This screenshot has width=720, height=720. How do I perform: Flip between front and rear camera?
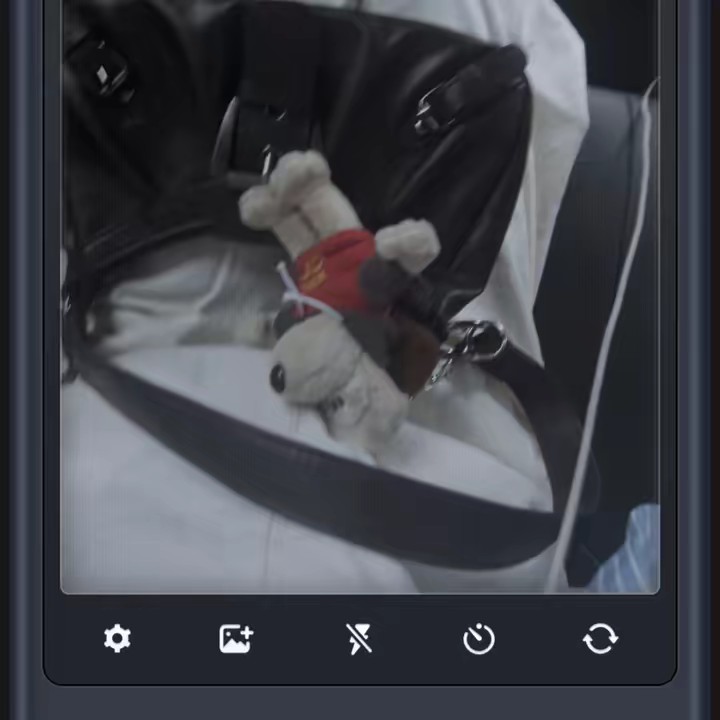coord(600,638)
